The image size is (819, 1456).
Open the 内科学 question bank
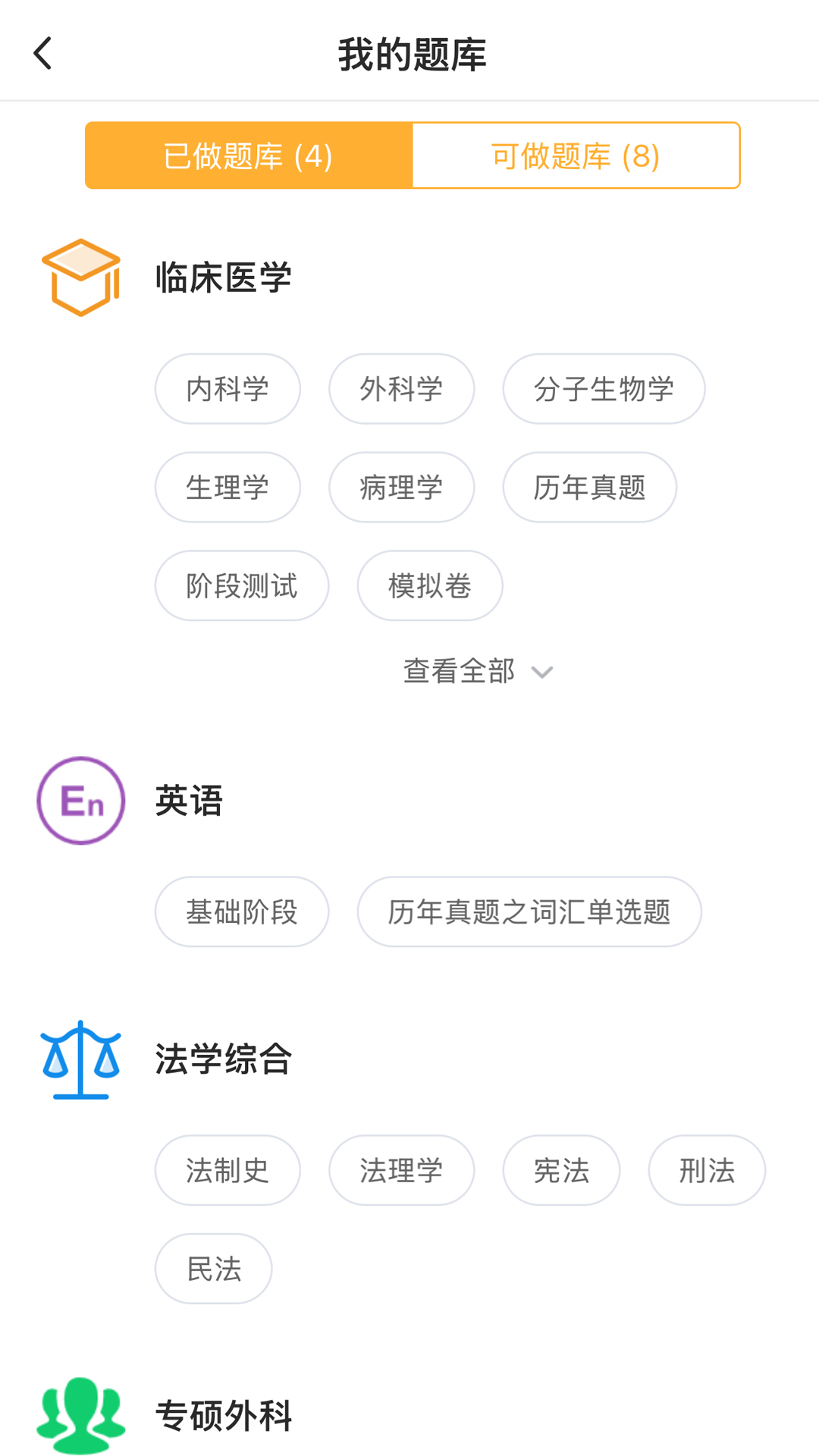tap(227, 389)
